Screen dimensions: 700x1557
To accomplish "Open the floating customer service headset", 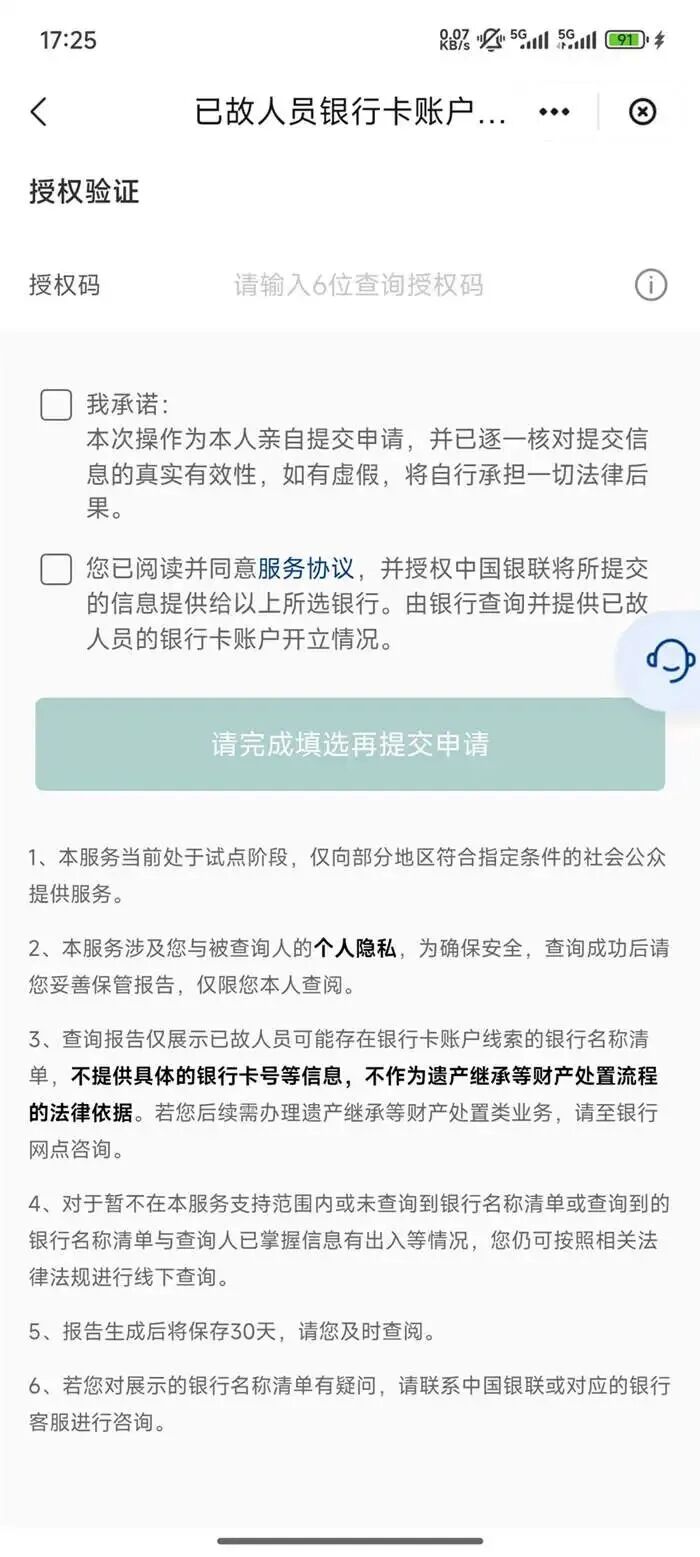I will [668, 660].
